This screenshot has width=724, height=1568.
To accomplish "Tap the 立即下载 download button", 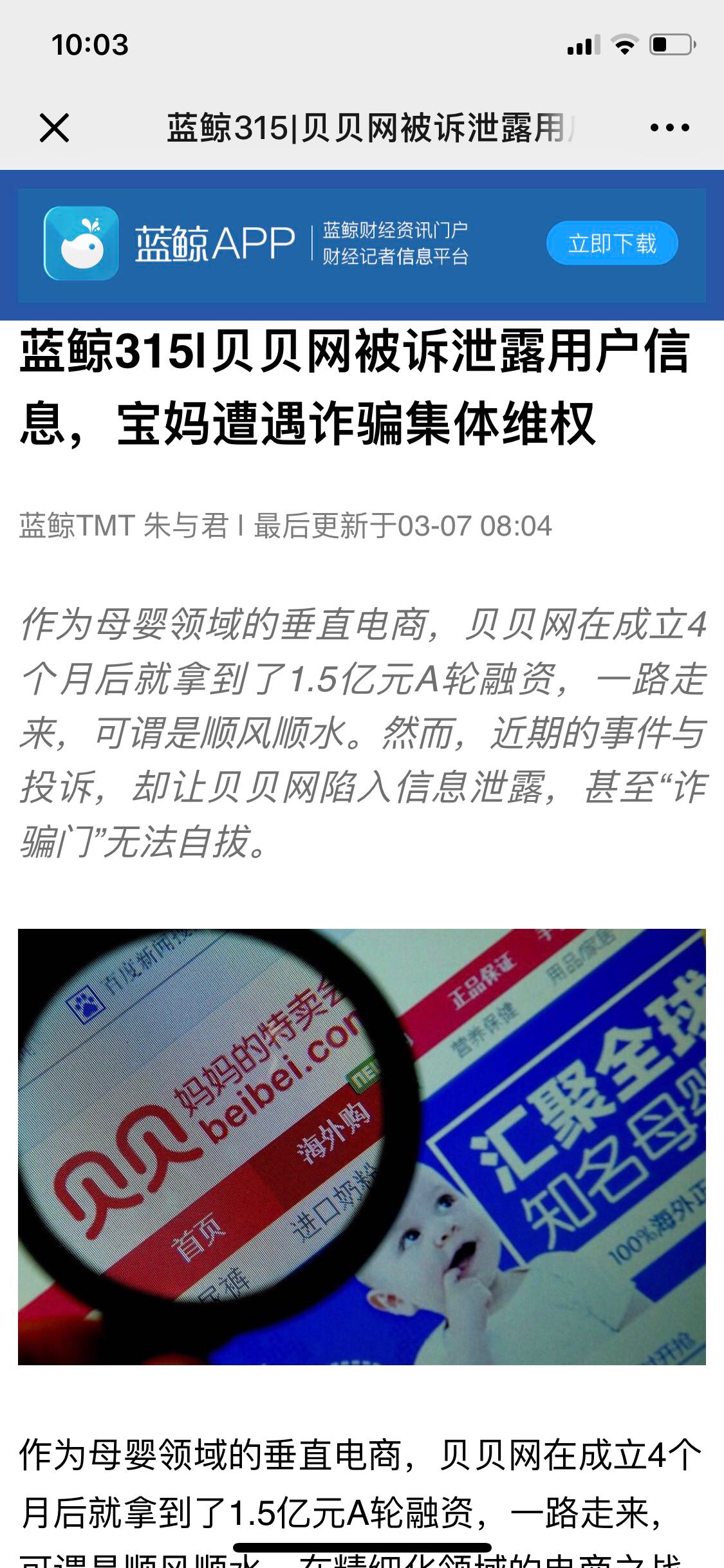I will 612,243.
